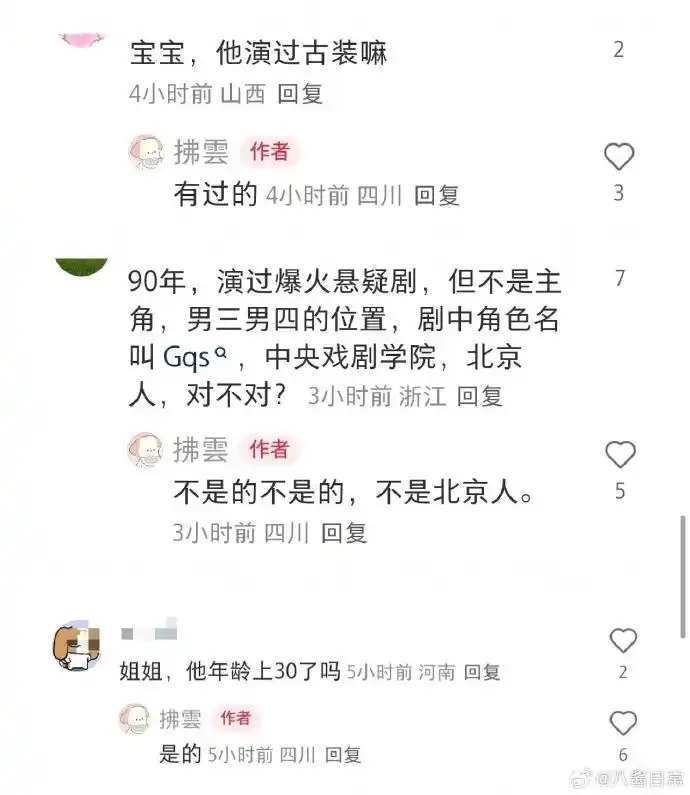Reply to the comment "宝宝，他演过古装嘛"
Image resolution: width=690 pixels, height=795 pixels.
(300, 94)
